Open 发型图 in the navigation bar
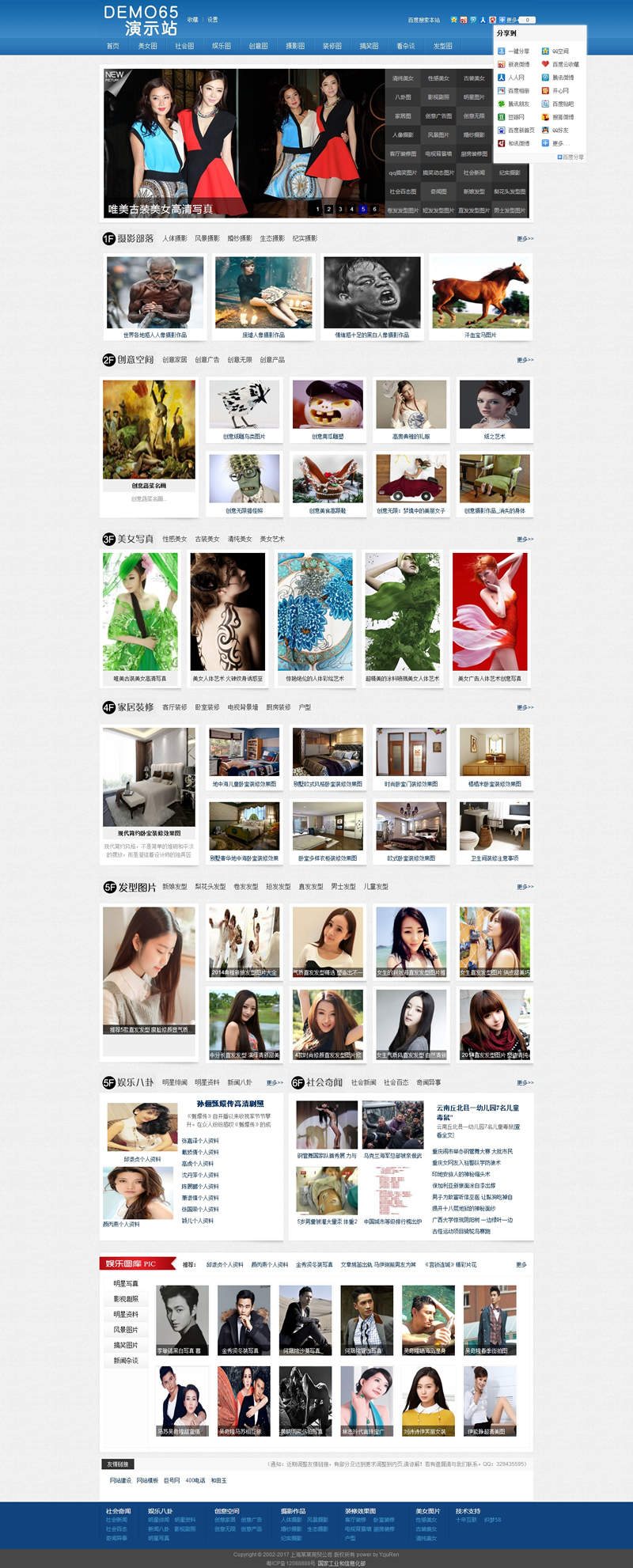Viewport: 633px width, 1568px height. (442, 46)
